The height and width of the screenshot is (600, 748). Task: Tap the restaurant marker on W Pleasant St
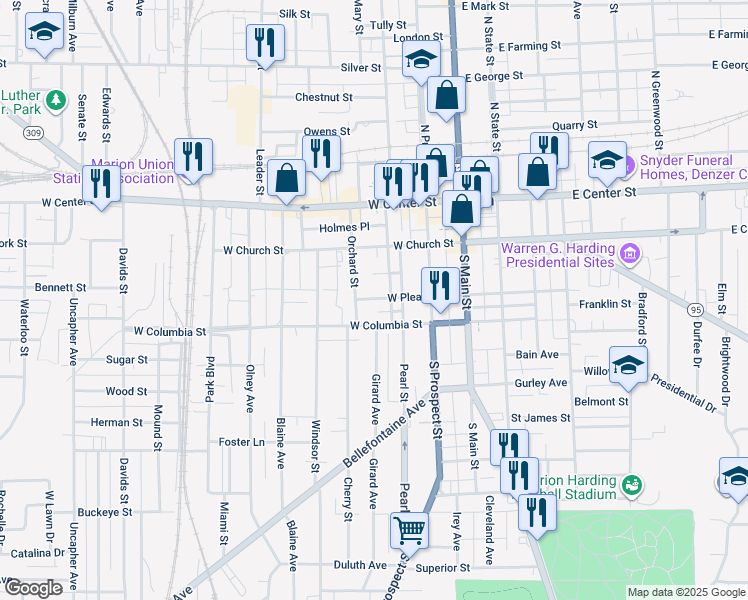point(440,286)
